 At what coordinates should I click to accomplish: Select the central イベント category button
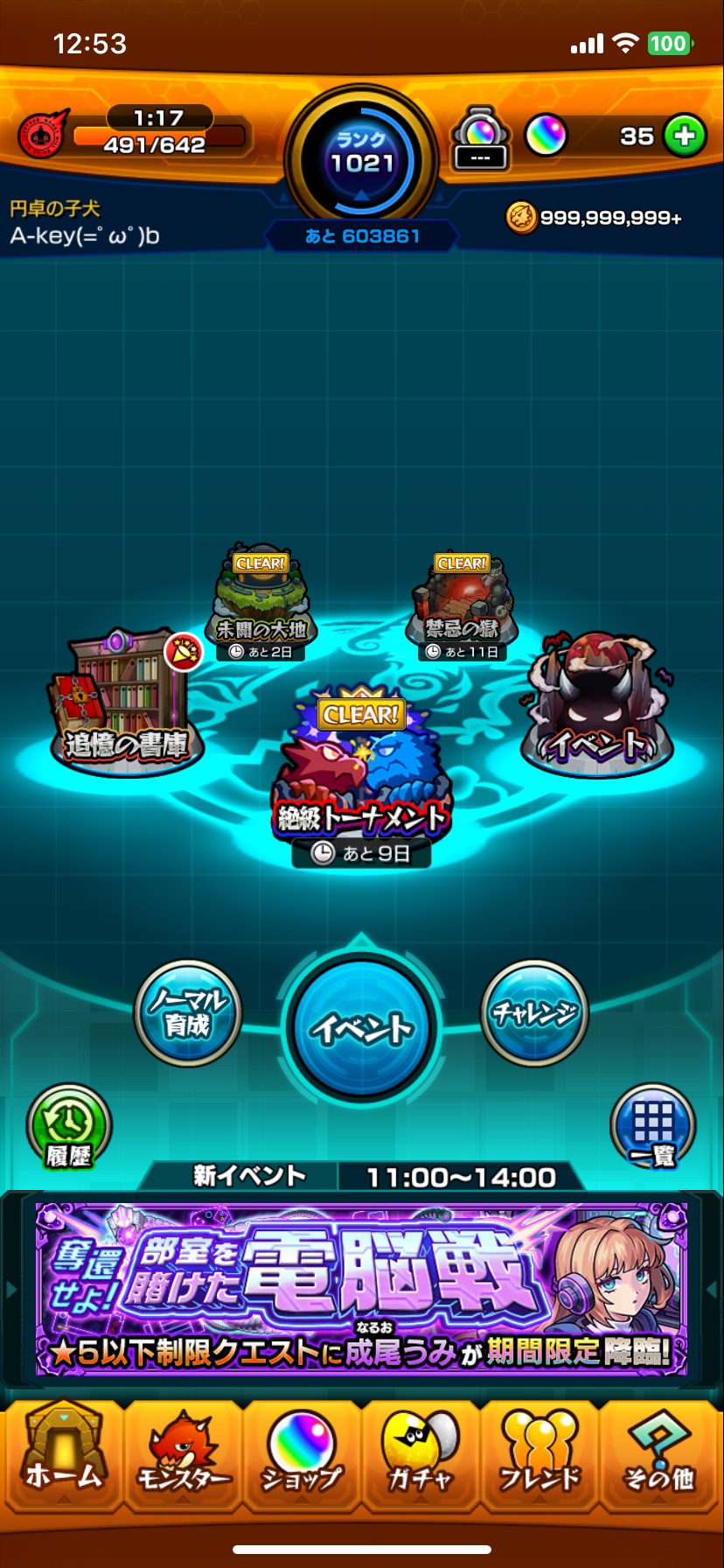362,1029
